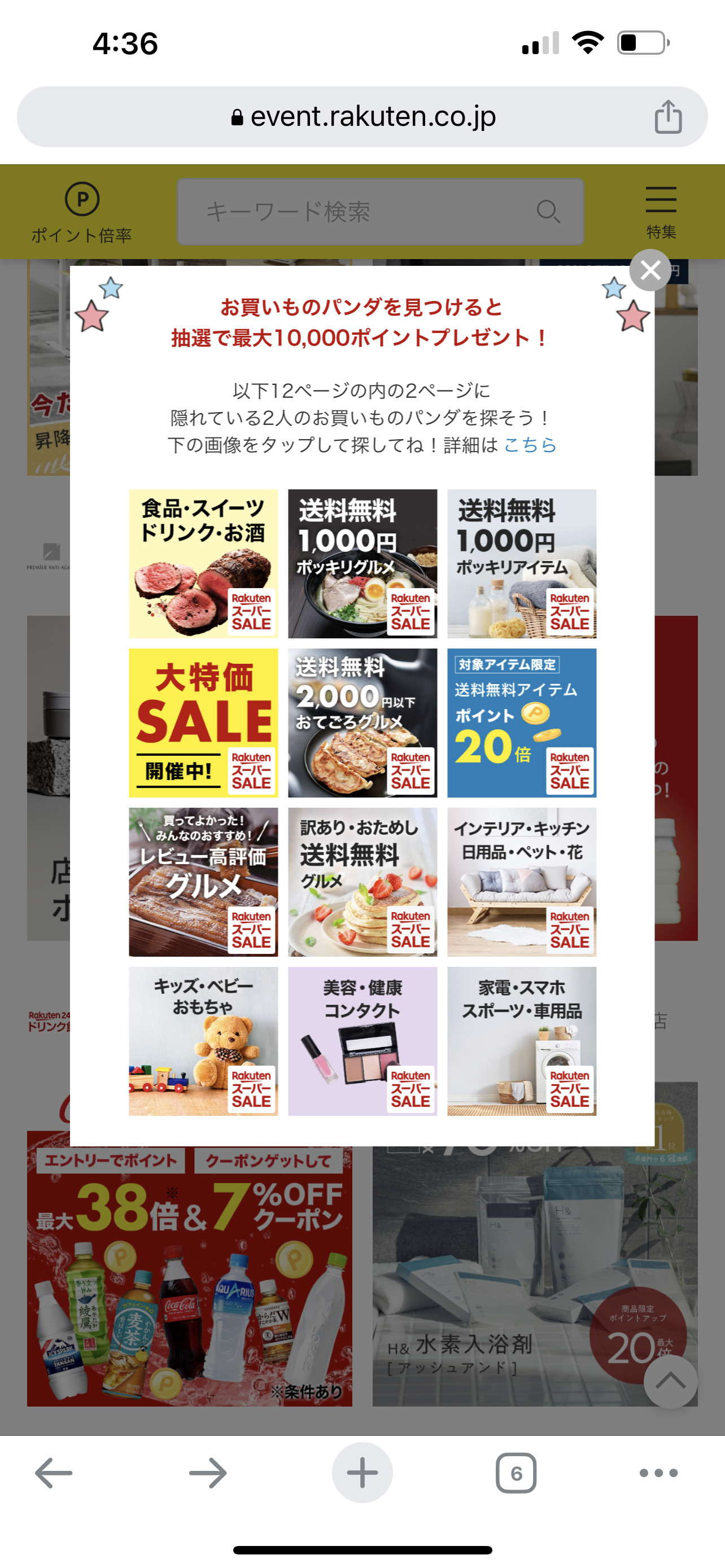Open the こちら details link
The image size is (725, 1568).
coord(530,445)
